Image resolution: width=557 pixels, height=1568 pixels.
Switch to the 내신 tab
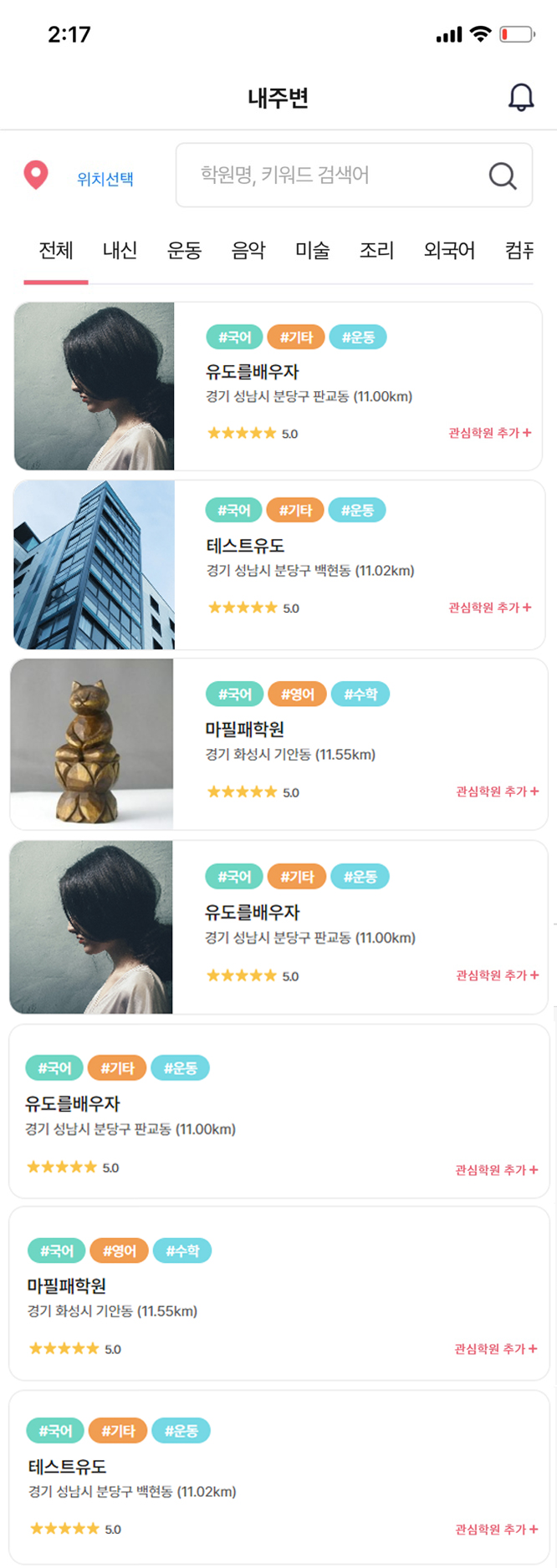point(120,251)
